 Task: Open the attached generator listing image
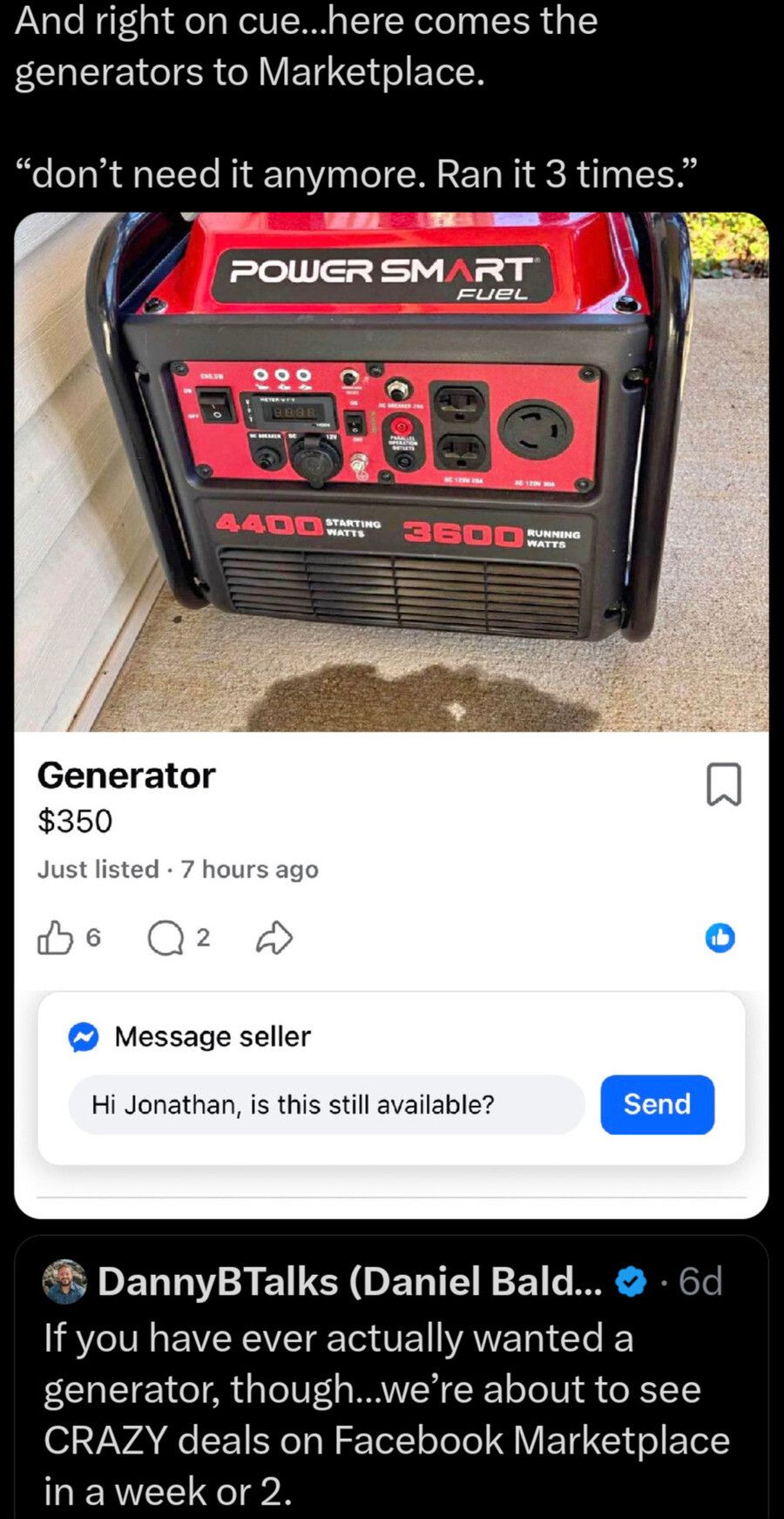pyautogui.click(x=391, y=471)
